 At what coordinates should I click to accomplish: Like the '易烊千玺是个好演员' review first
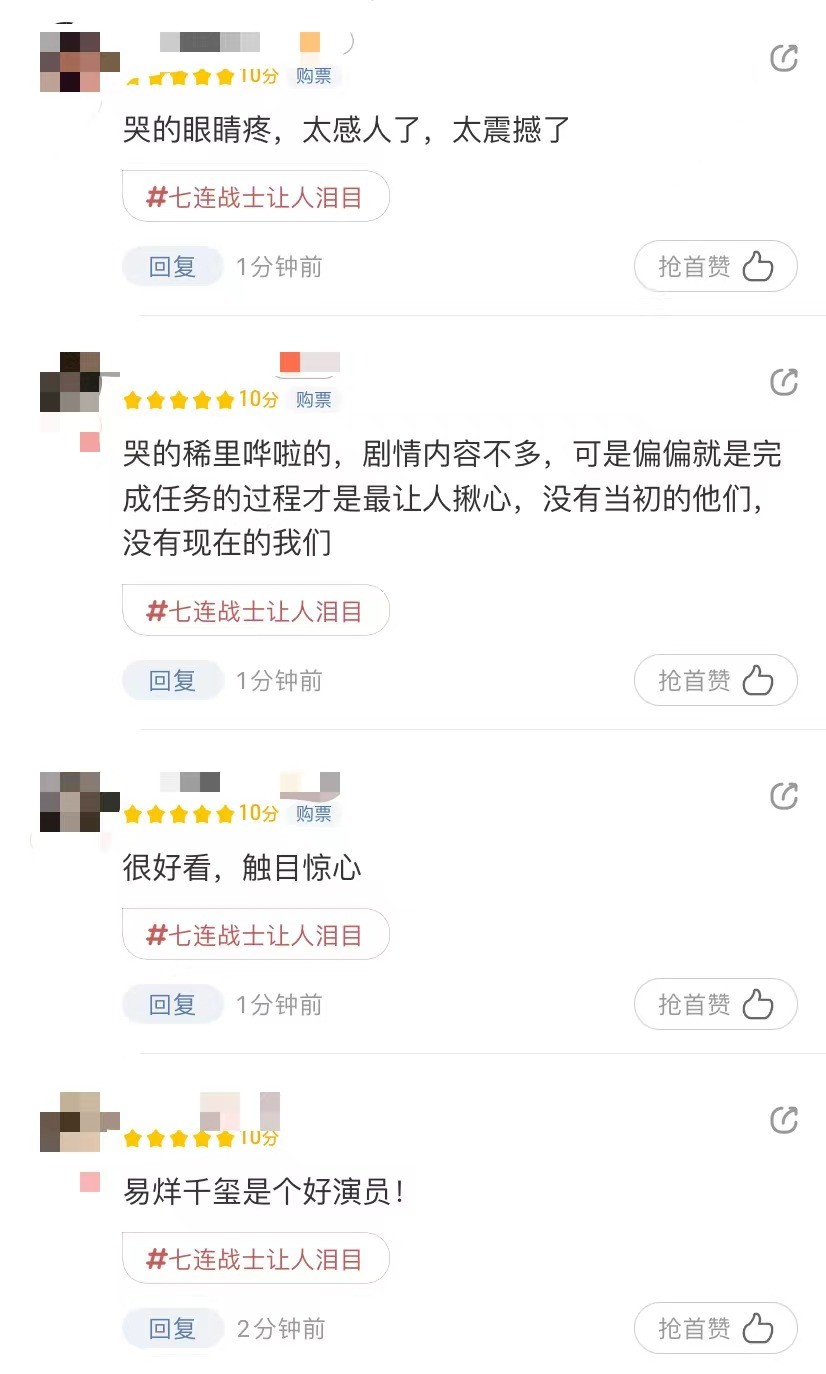click(x=716, y=1328)
